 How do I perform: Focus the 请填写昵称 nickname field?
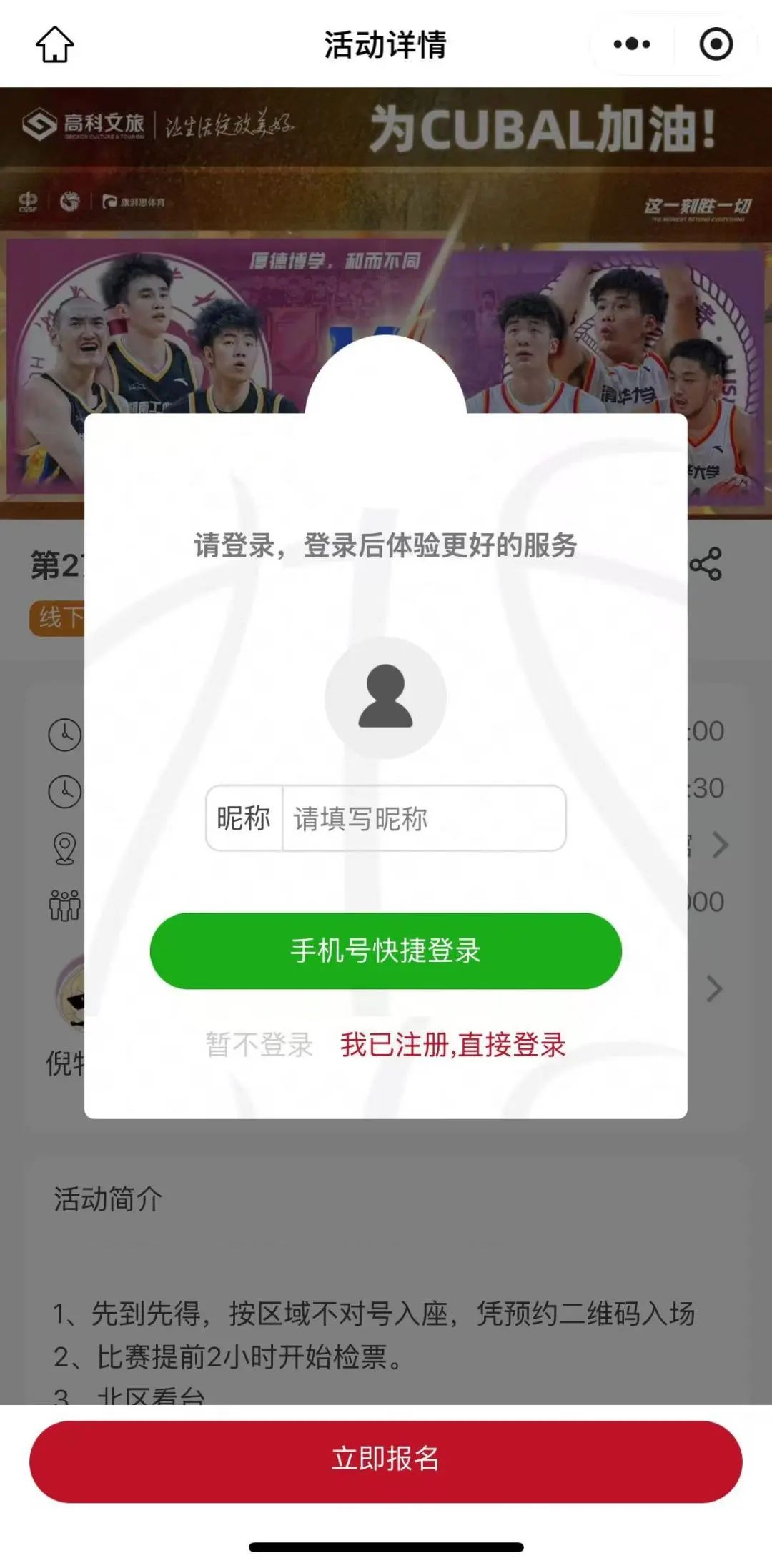click(423, 818)
